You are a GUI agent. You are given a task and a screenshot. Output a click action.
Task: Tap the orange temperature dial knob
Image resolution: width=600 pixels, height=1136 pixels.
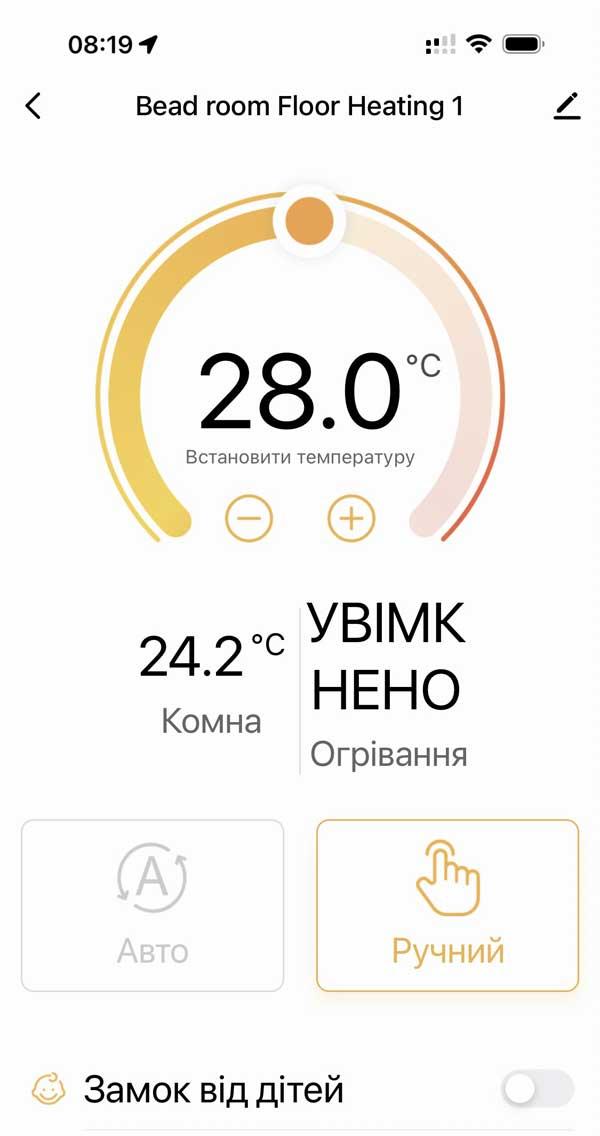pos(309,219)
